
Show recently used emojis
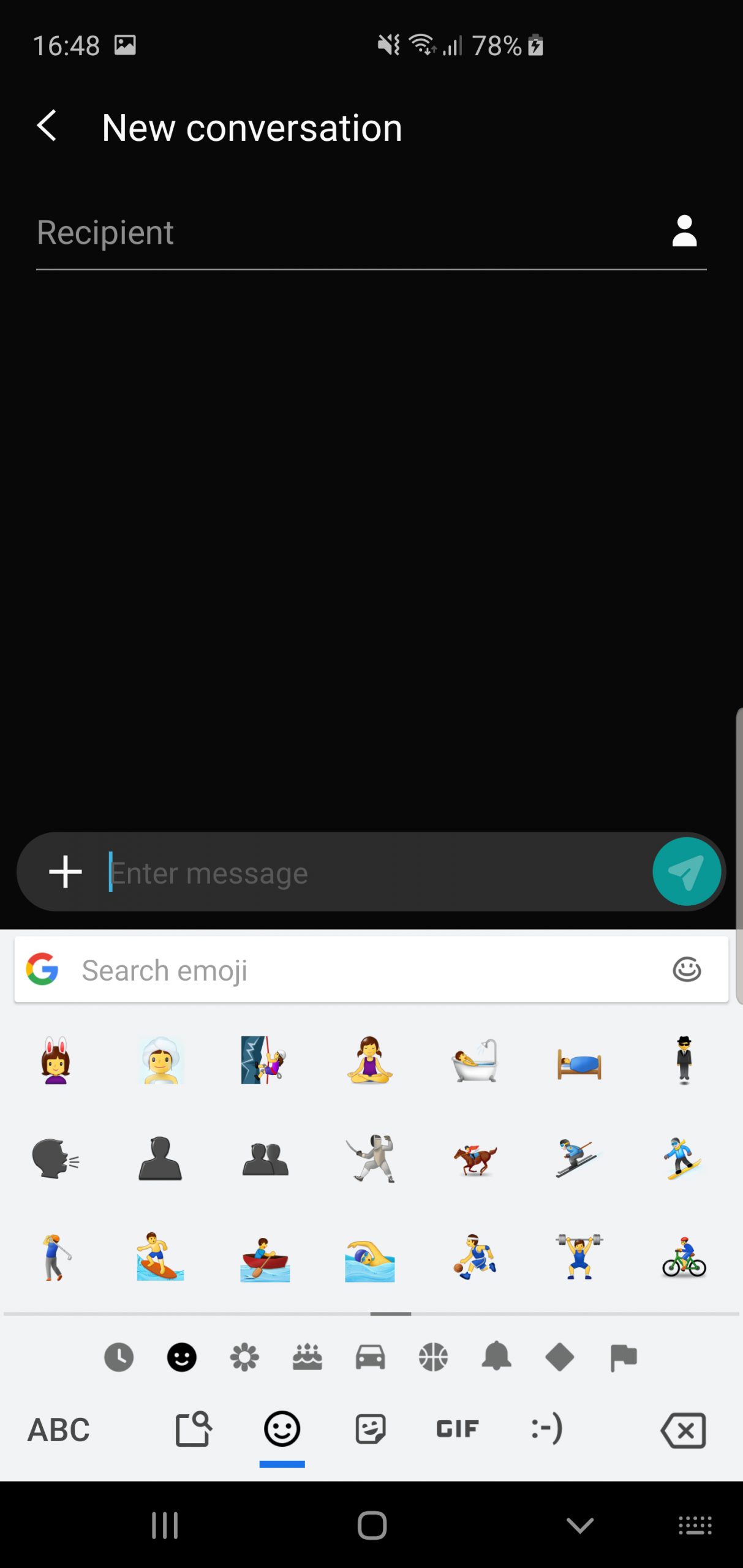[119, 1357]
